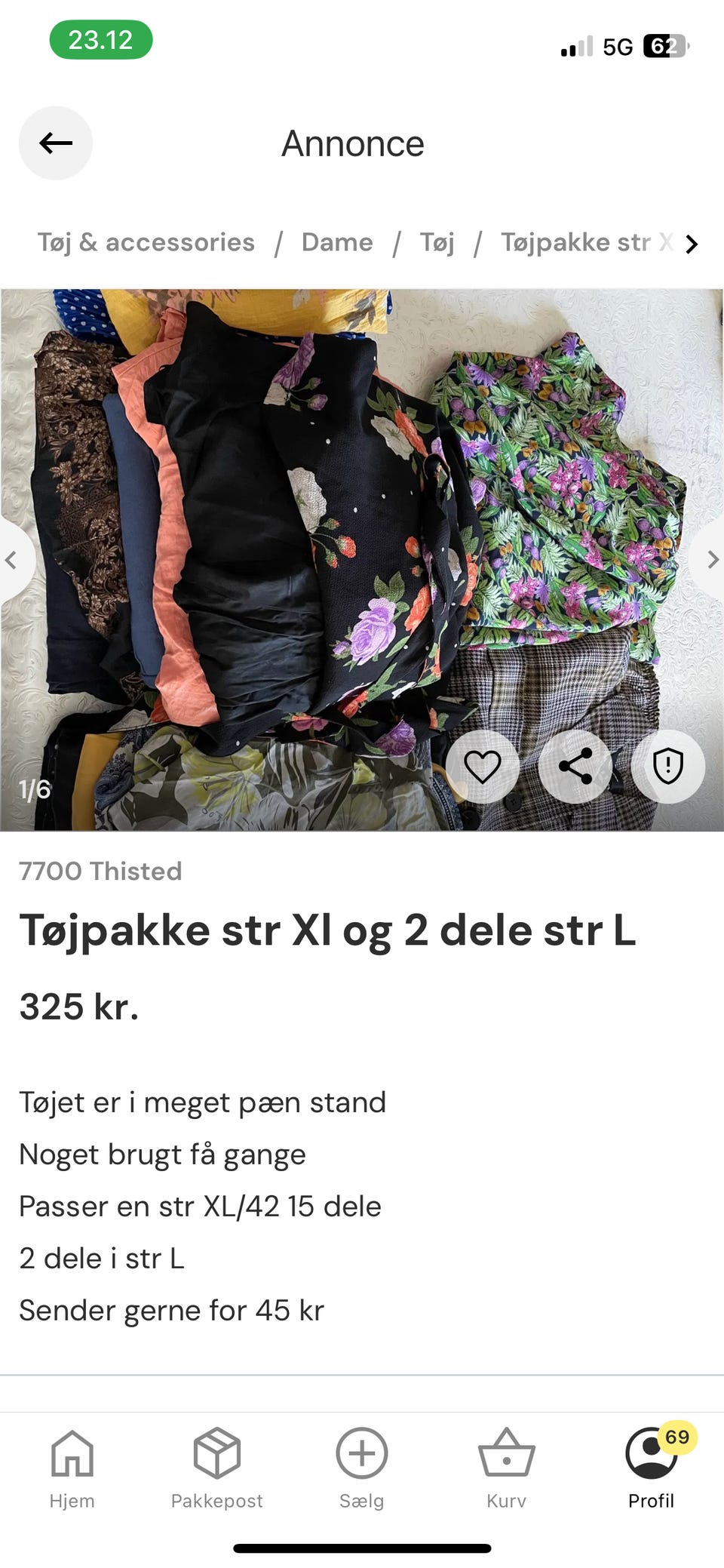724x1568 pixels.
Task: Report the ad using the shield icon
Action: [x=668, y=766]
